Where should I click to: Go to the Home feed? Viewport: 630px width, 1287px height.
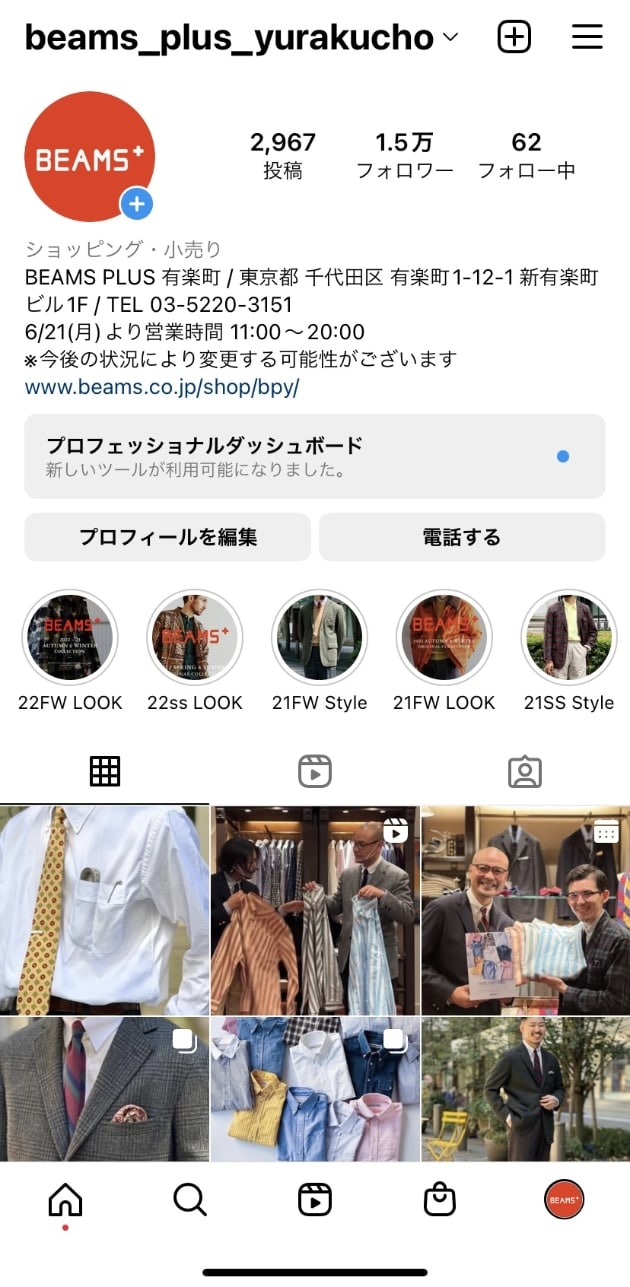point(65,1199)
